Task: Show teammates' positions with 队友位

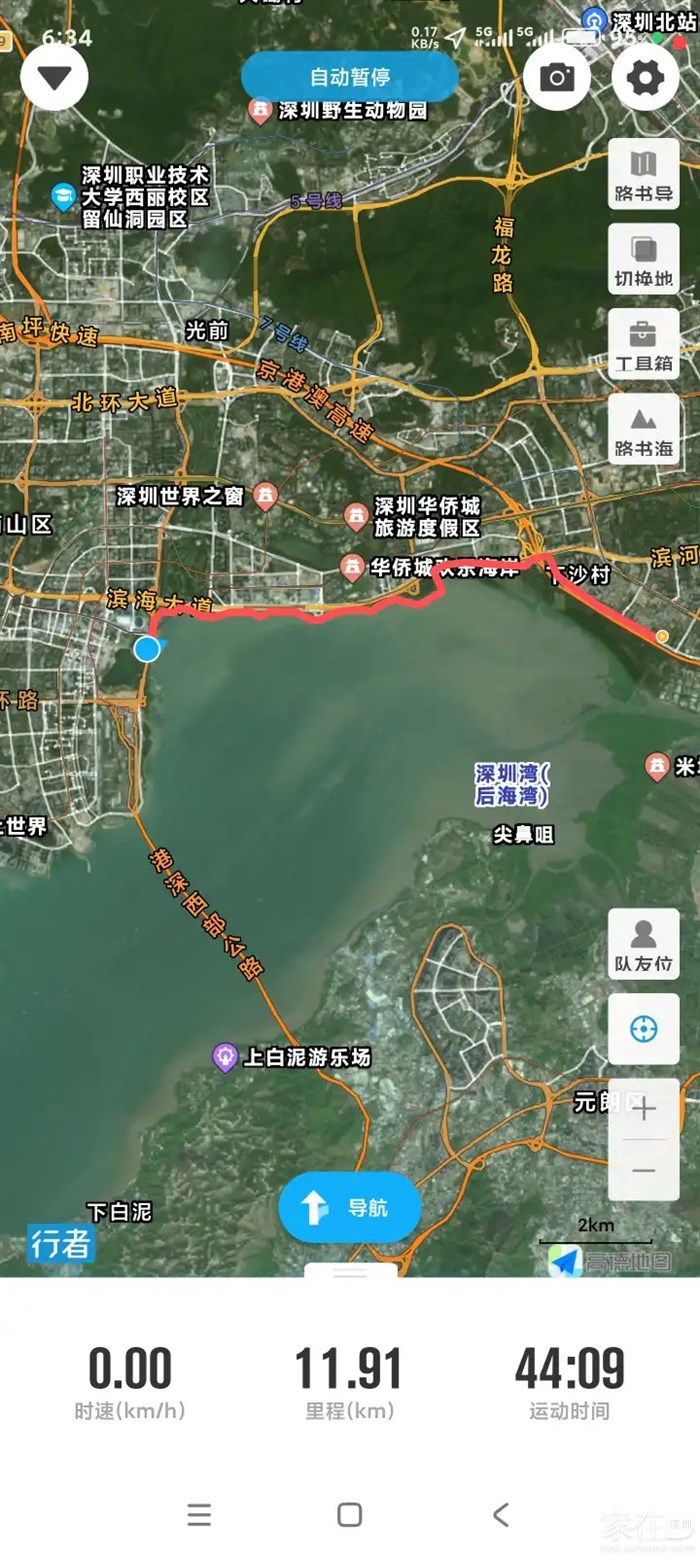Action: pos(643,943)
